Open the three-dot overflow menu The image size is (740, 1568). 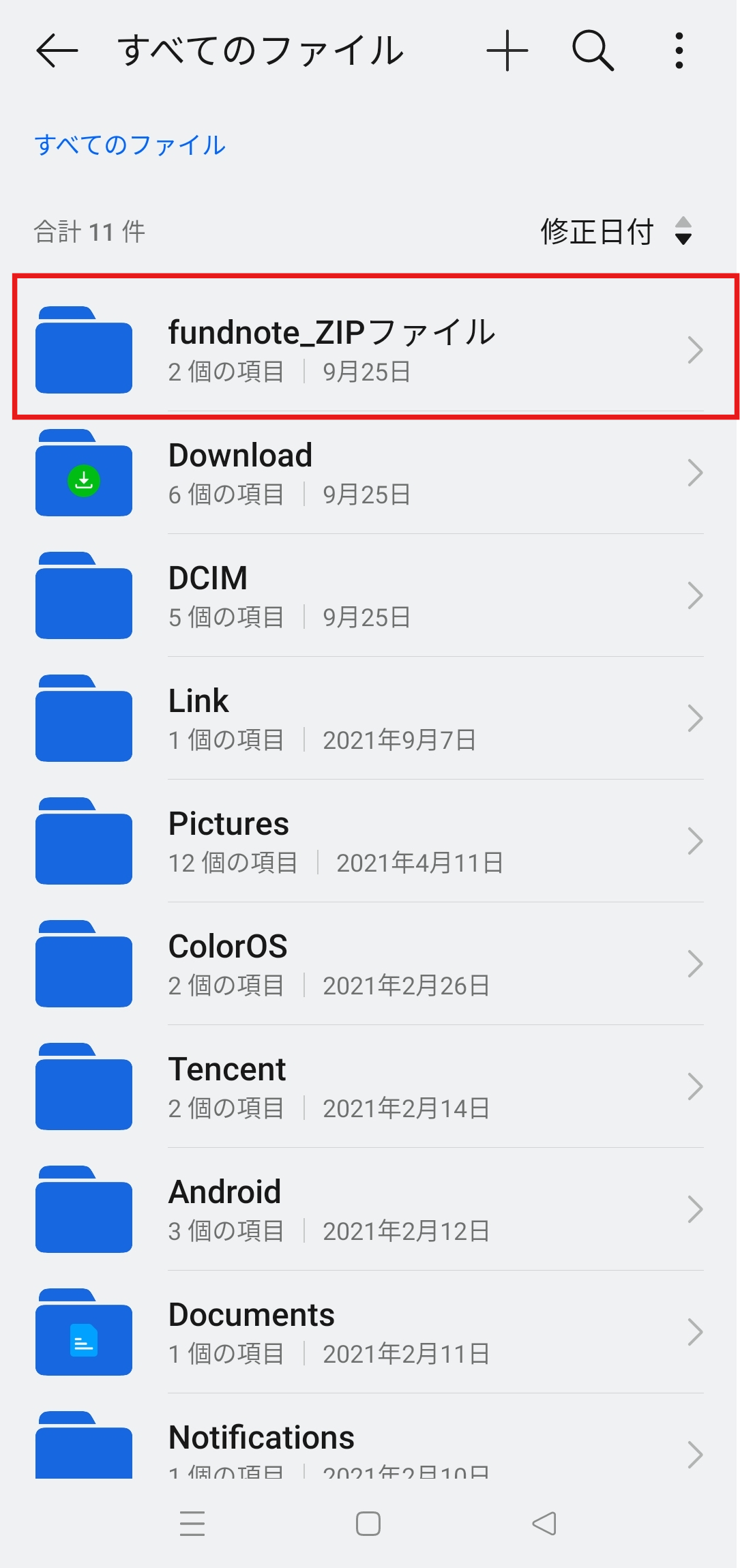[679, 51]
